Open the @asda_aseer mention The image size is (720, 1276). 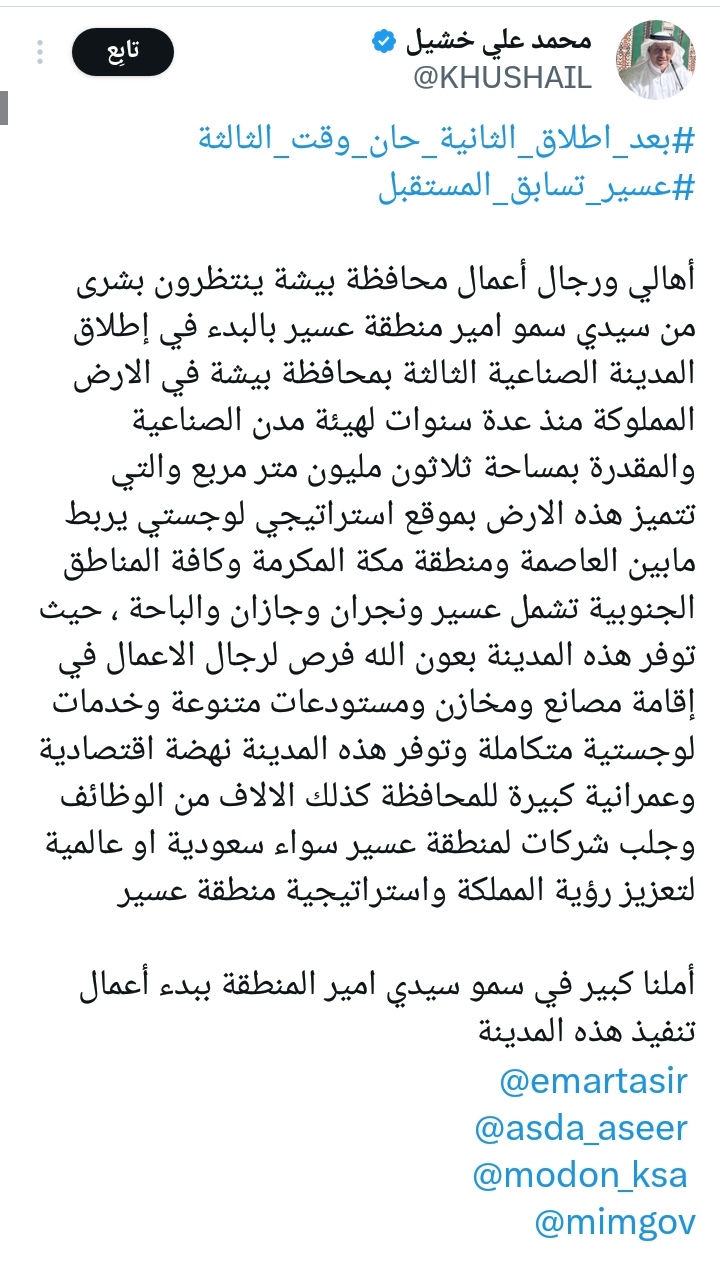(582, 1129)
